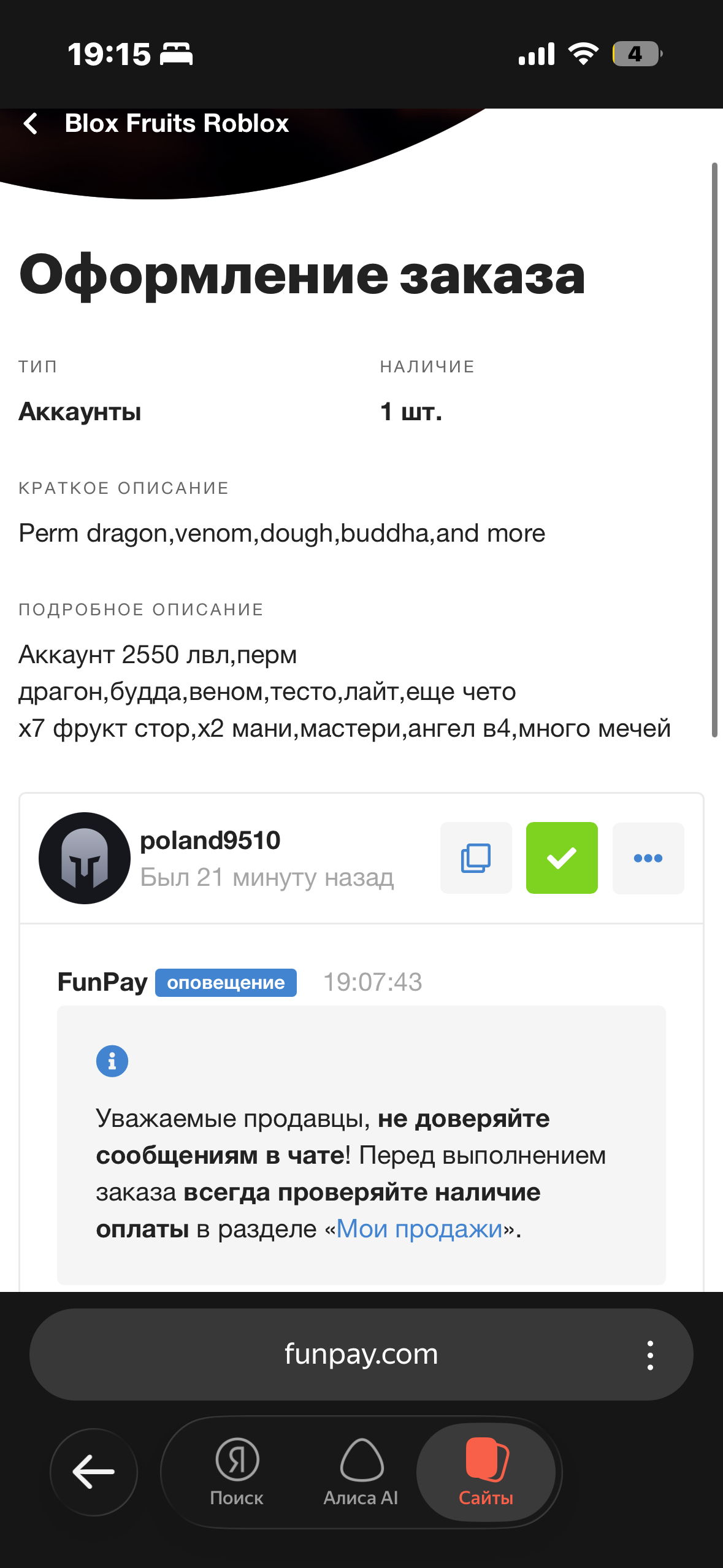Viewport: 723px width, 1568px height.
Task: Select the Сайты tab
Action: click(x=486, y=1472)
